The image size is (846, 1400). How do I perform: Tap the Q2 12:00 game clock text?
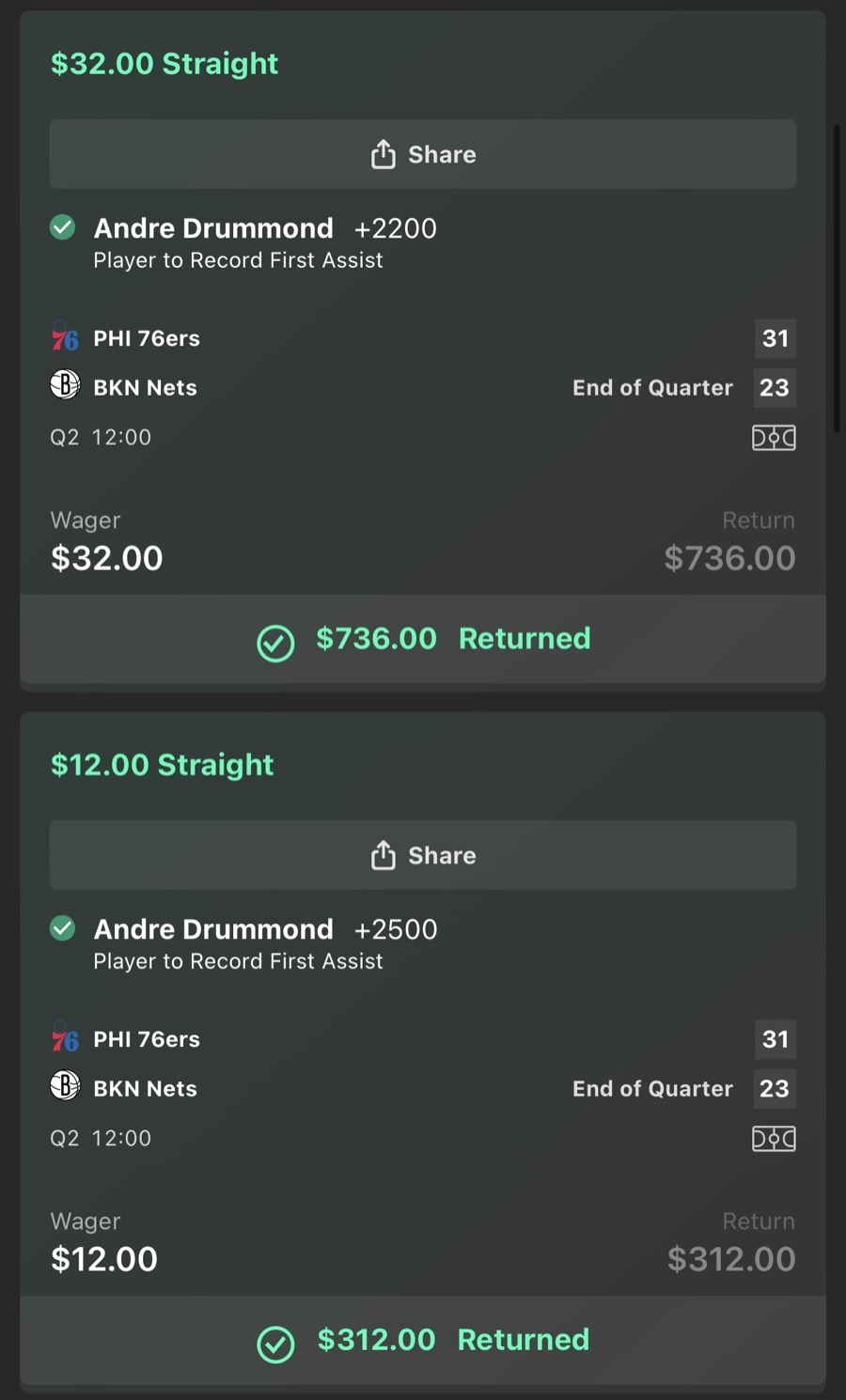101,437
